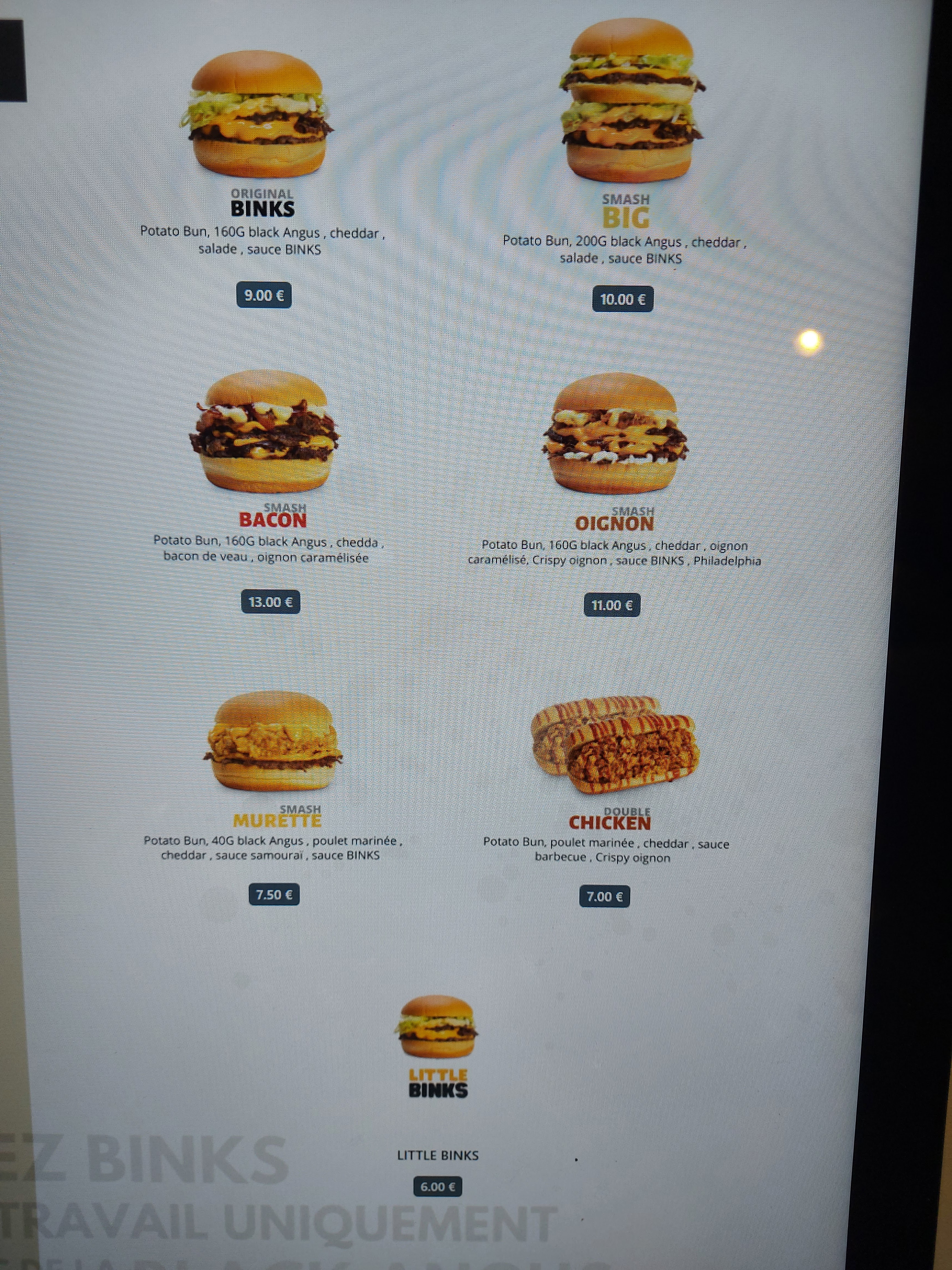Open the Smash Oignon item
This screenshot has width=952, height=1270.
coord(615,433)
